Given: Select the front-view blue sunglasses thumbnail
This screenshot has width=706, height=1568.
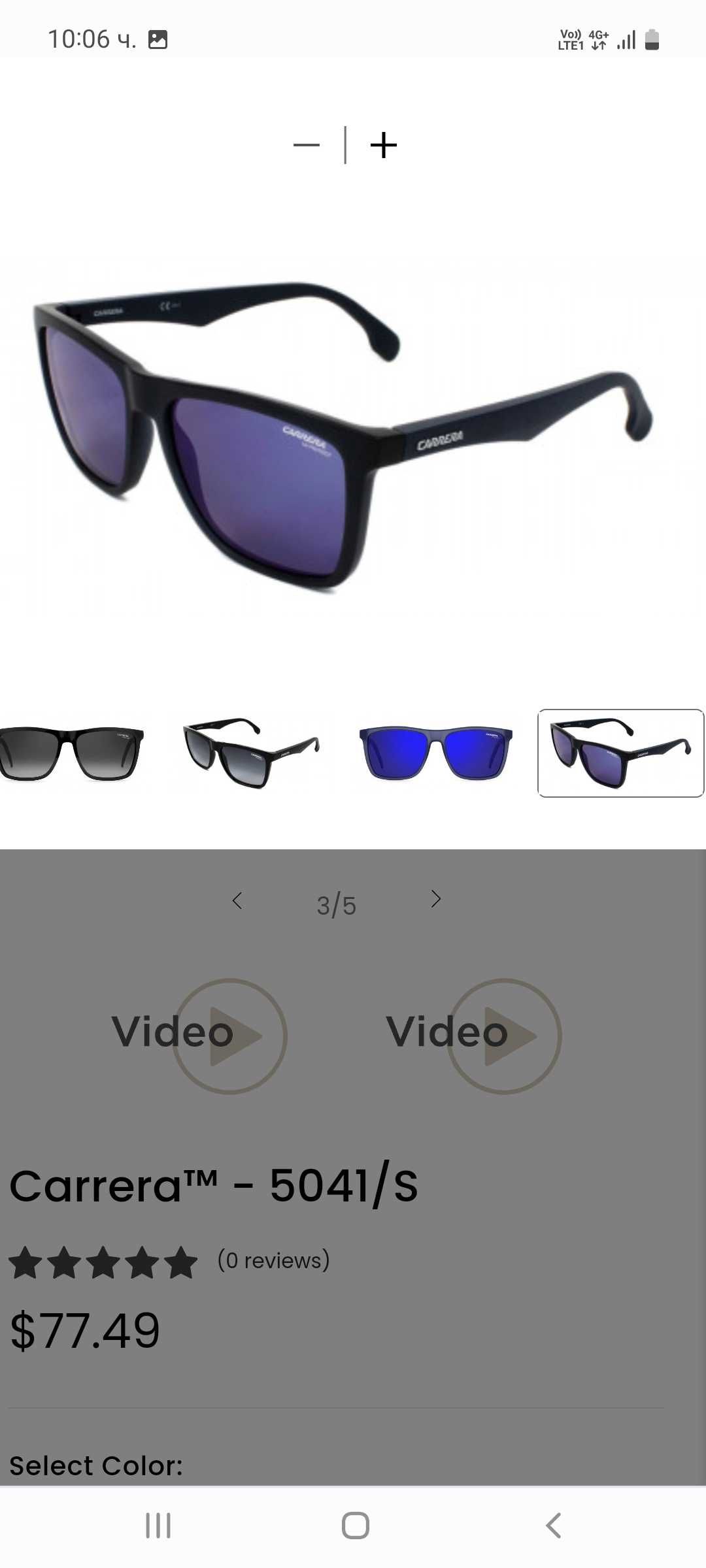Looking at the screenshot, I should tap(436, 753).
